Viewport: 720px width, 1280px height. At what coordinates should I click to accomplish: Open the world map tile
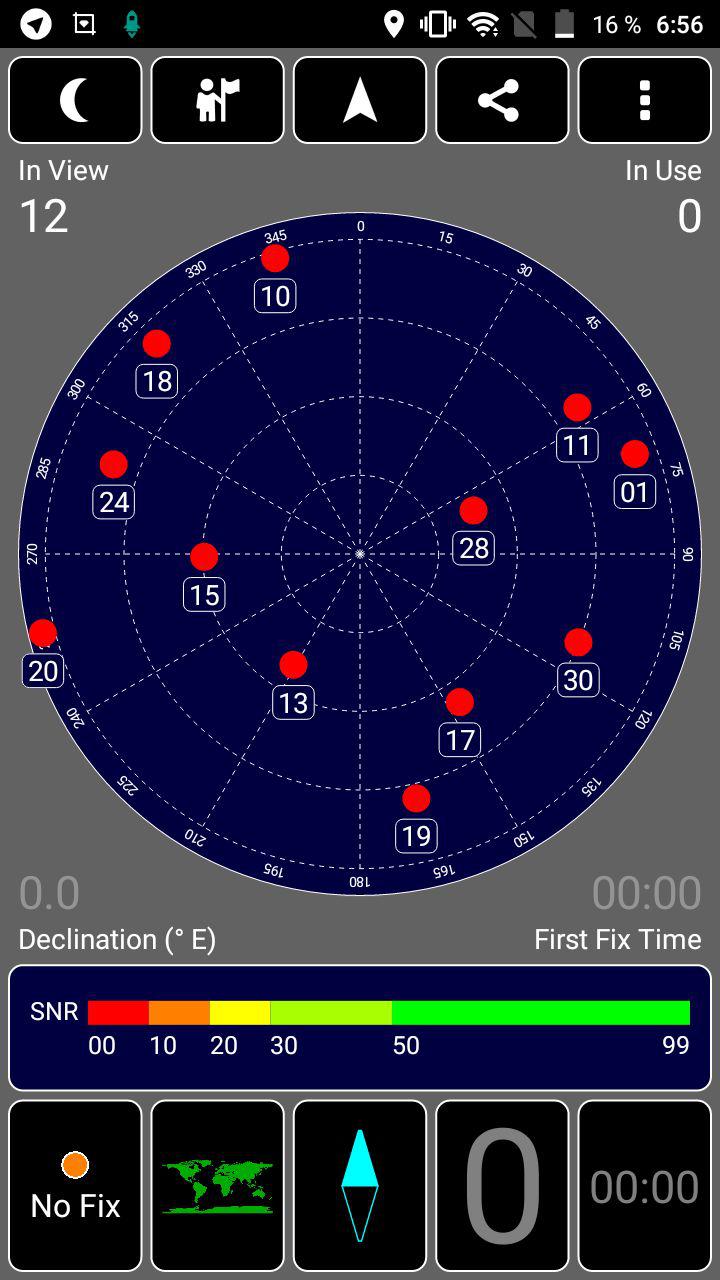pyautogui.click(x=217, y=1186)
